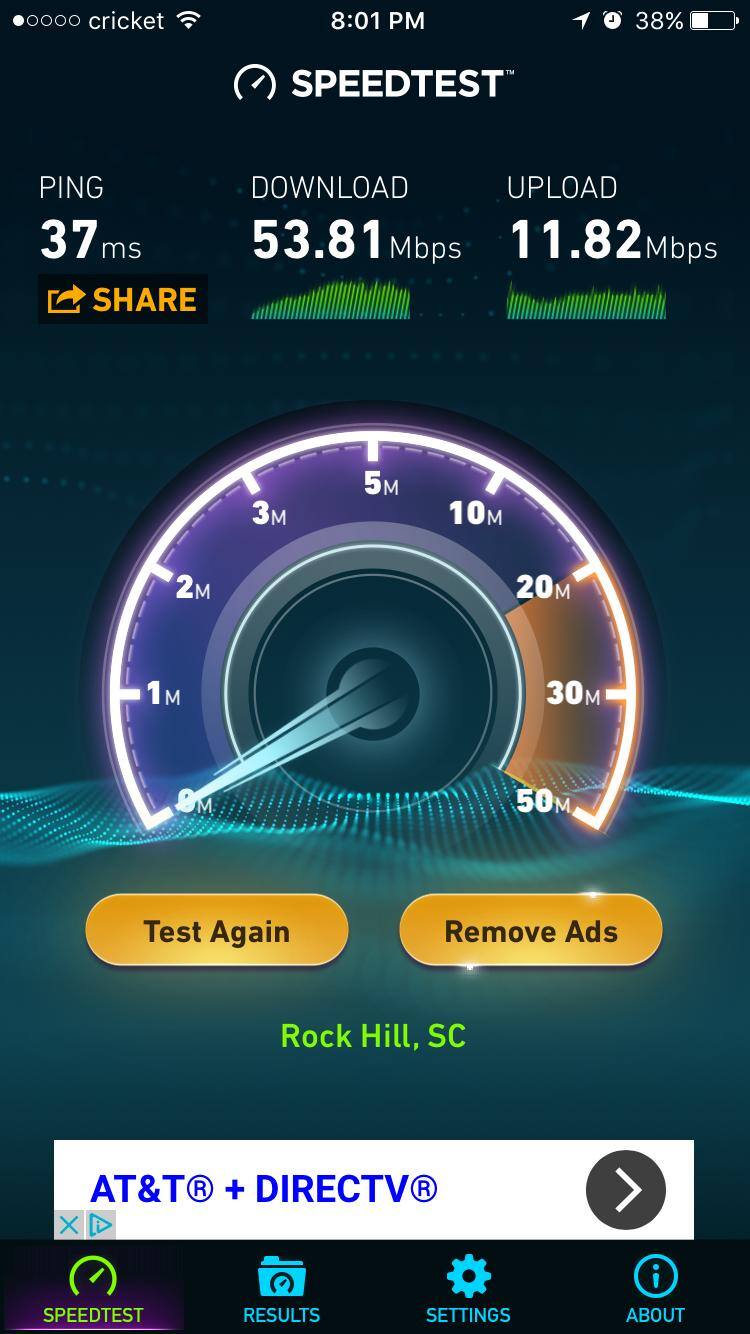Go to the About tab
The height and width of the screenshot is (1334, 750).
(655, 1289)
